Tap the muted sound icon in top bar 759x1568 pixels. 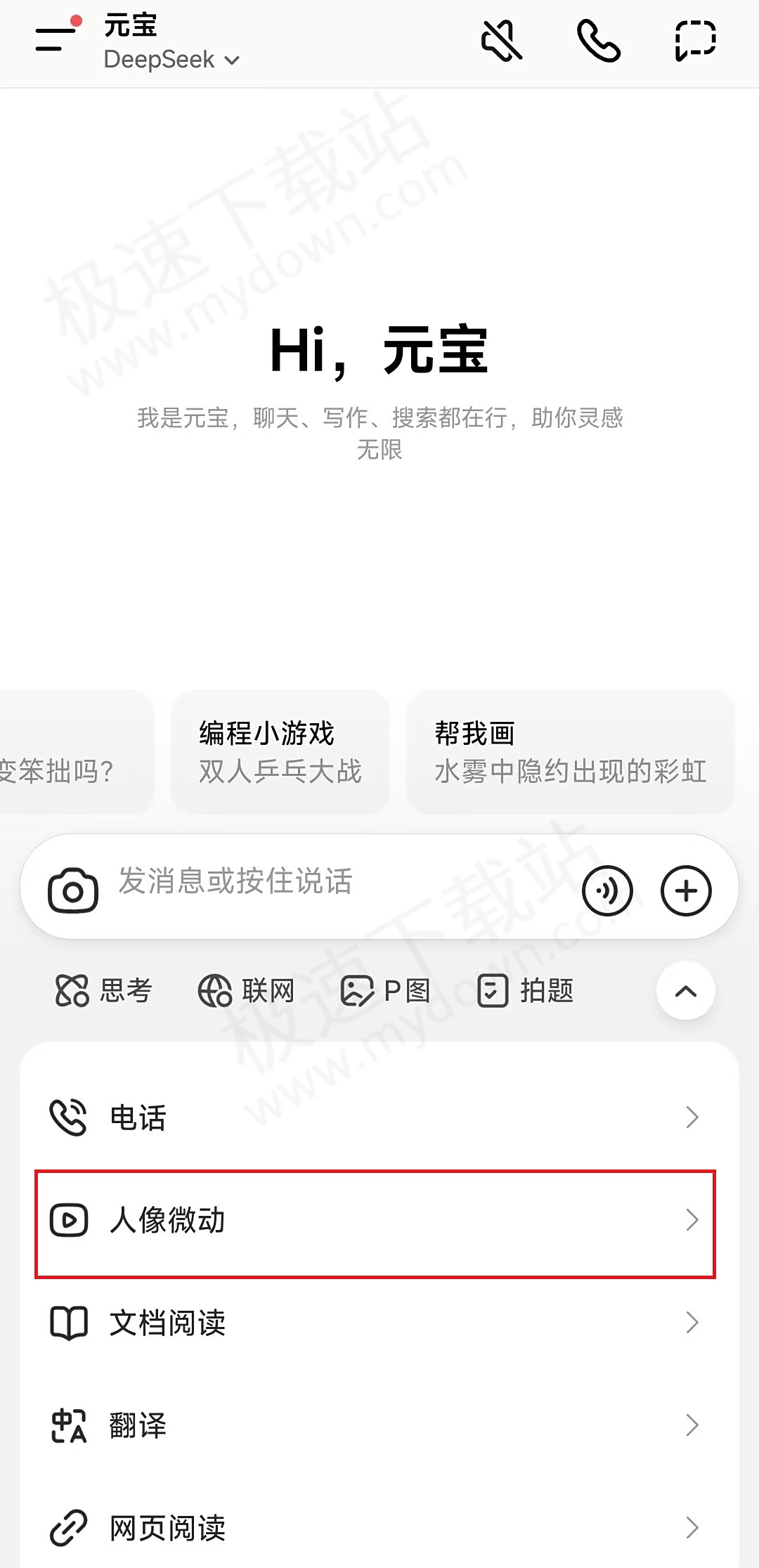500,41
